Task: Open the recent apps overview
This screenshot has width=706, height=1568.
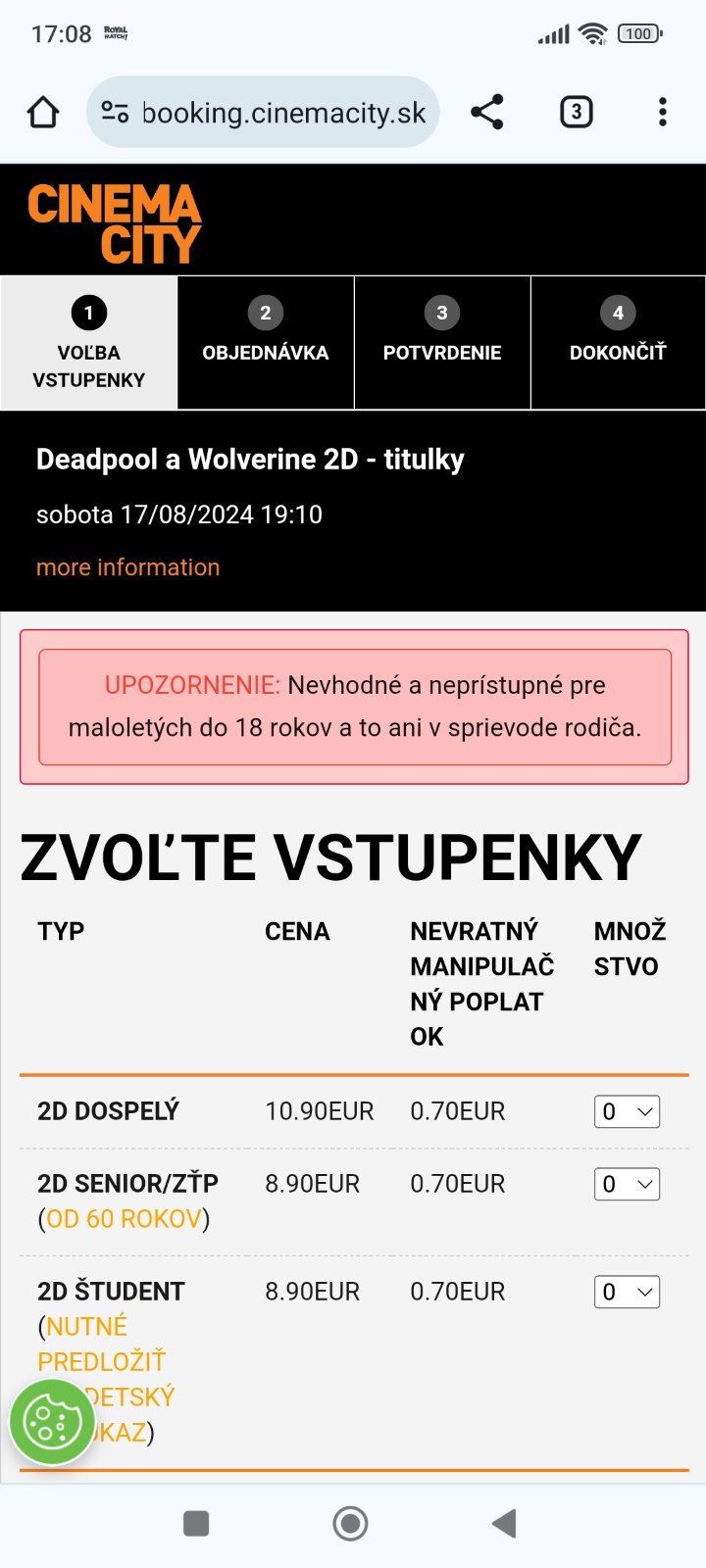Action: 196,1523
